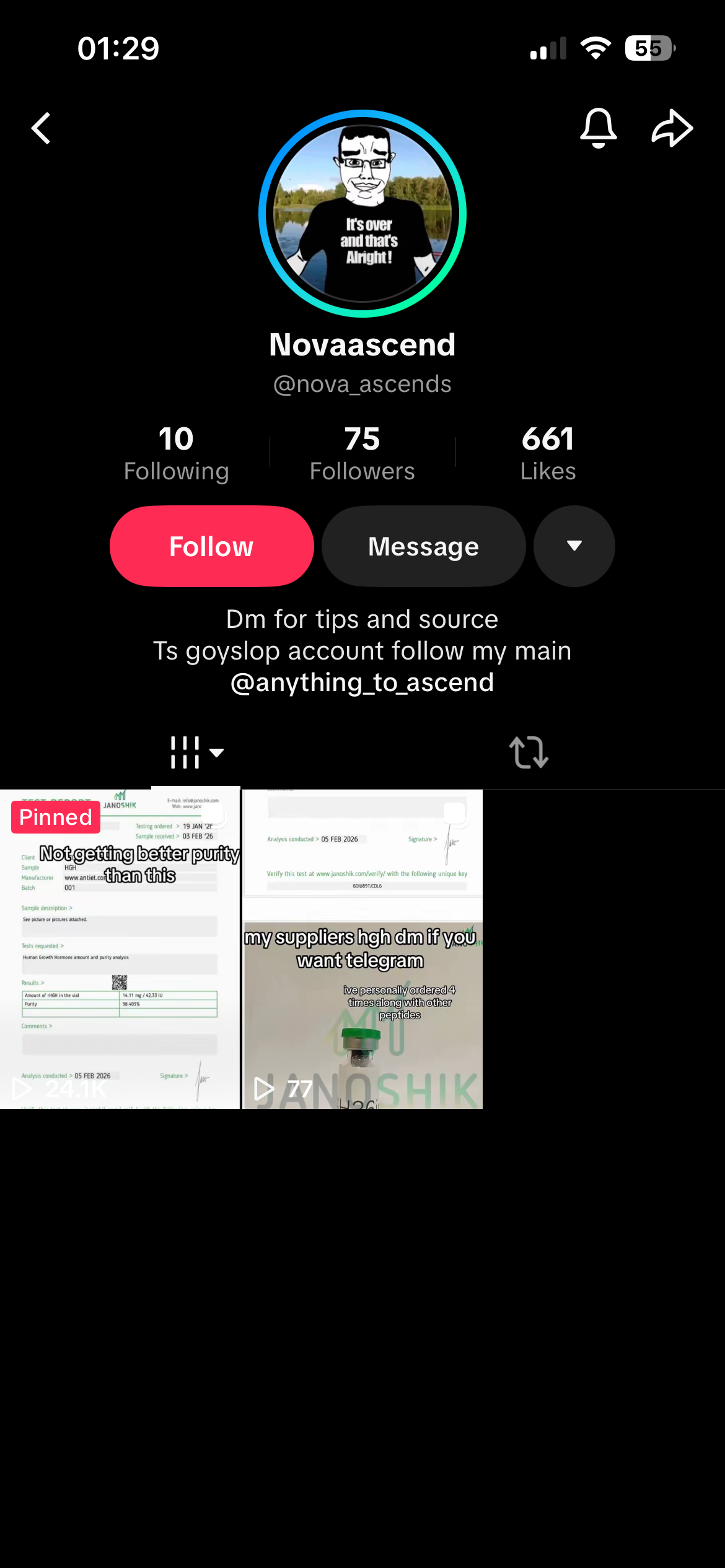The image size is (725, 1568).
Task: Switch to the reposts tab
Action: pos(529,752)
